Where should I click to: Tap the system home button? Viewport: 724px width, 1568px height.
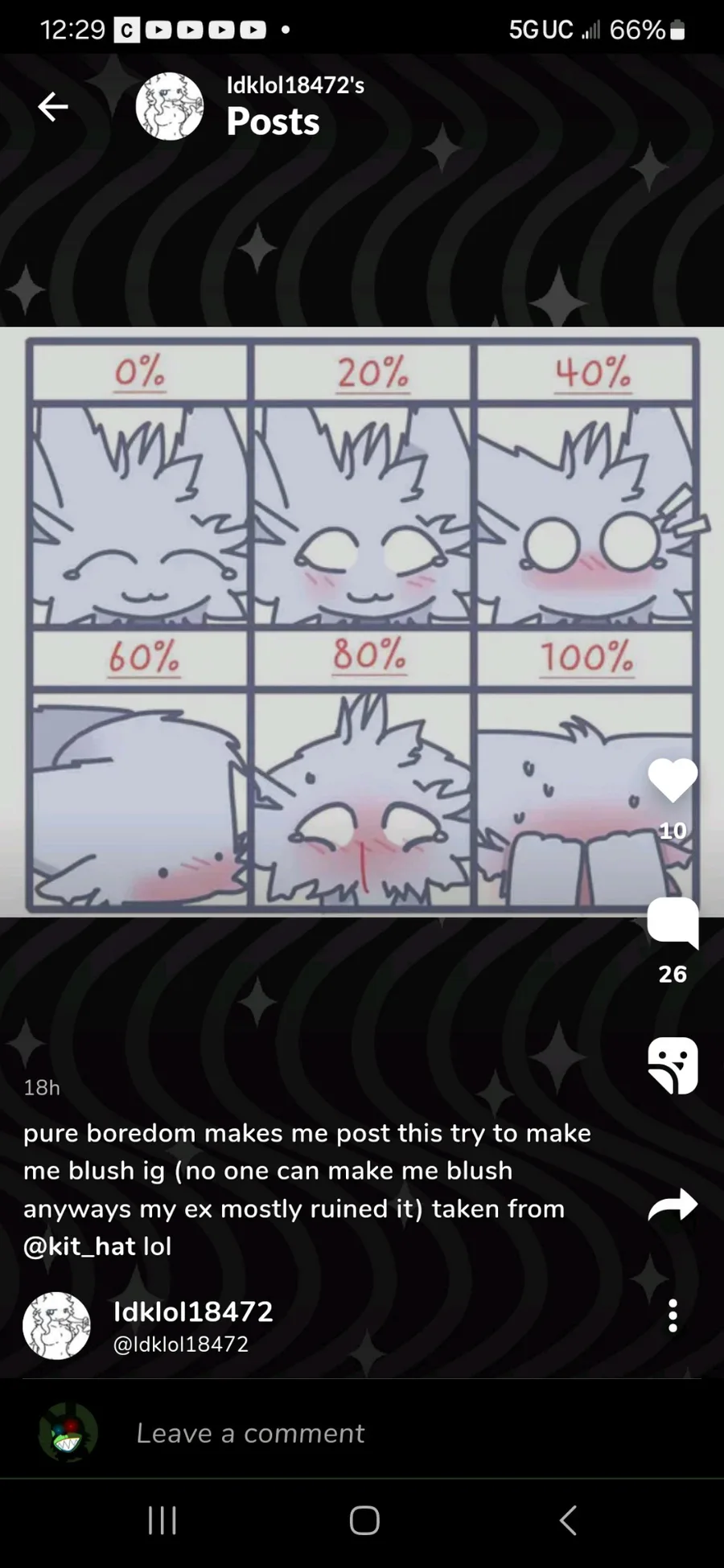point(364,1521)
